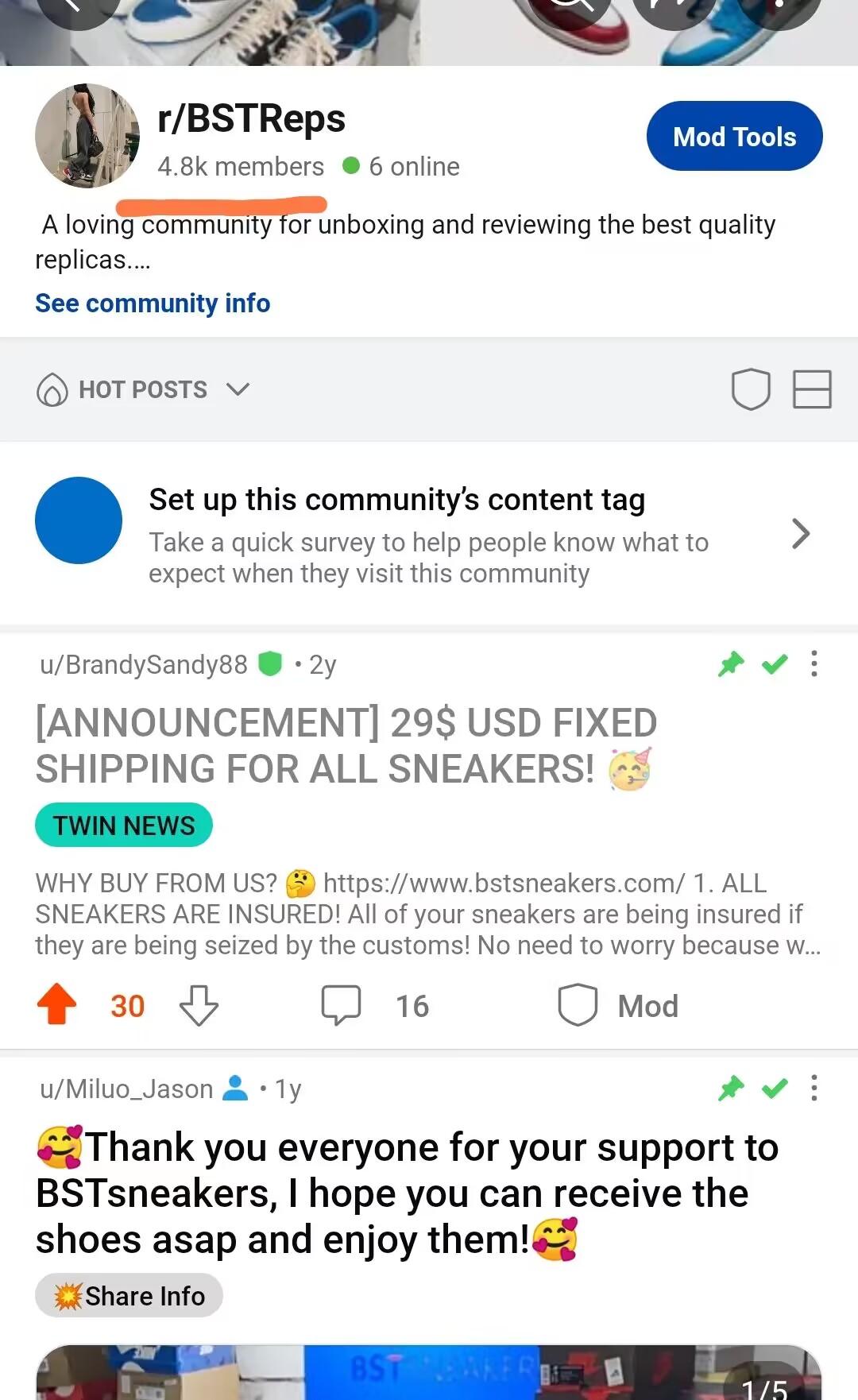Open Mod Tools
This screenshot has height=1400, width=858.
pyautogui.click(x=734, y=136)
